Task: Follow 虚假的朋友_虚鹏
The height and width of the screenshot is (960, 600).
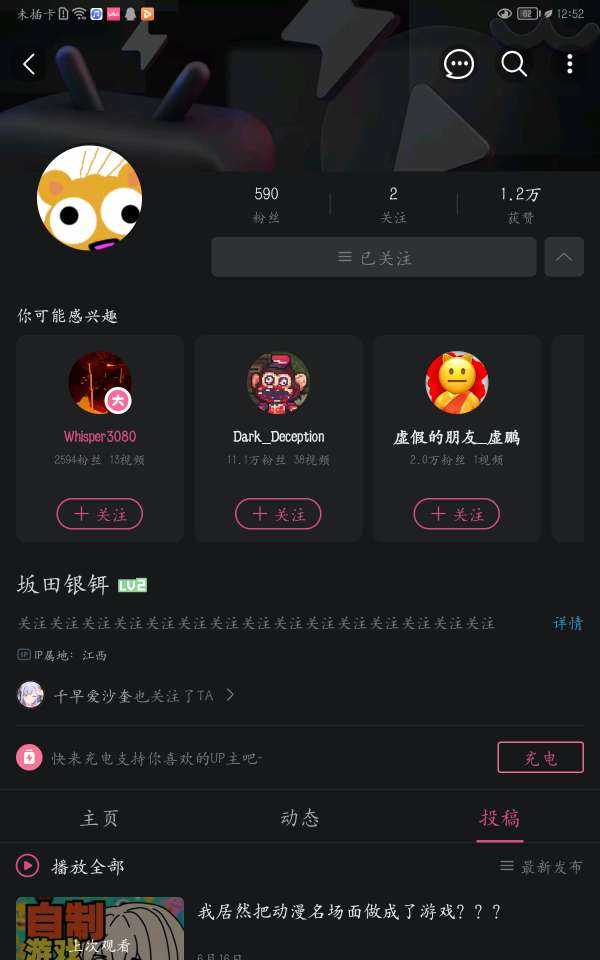Action: (x=456, y=514)
